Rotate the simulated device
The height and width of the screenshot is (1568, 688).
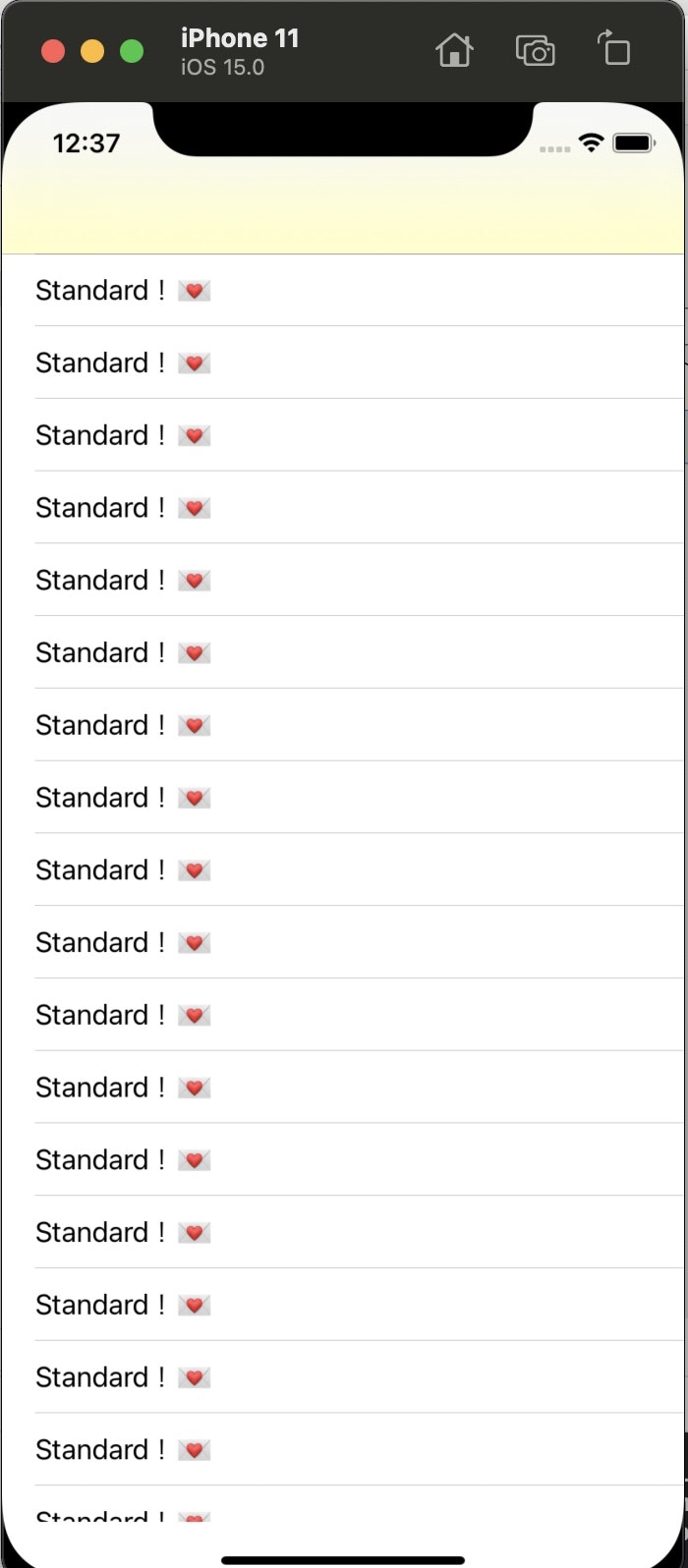point(614,48)
